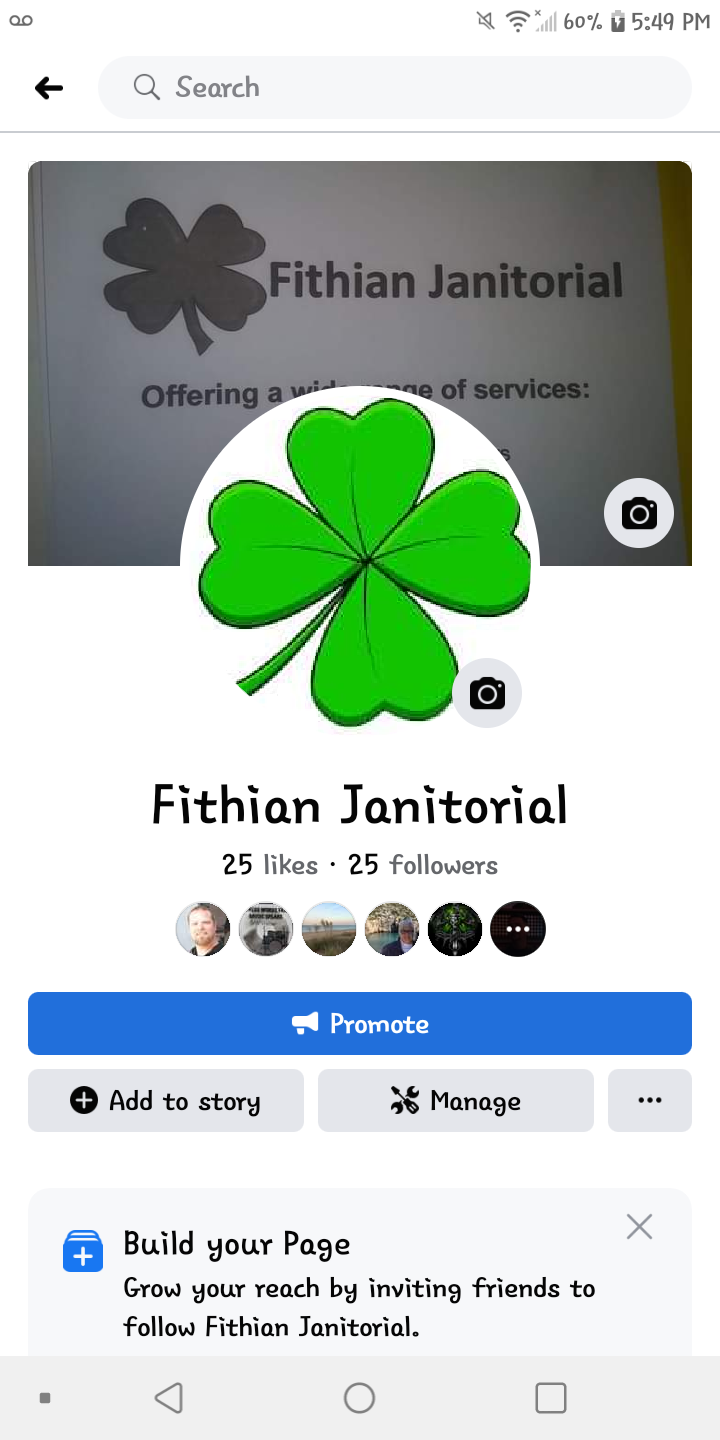Go to the system home screen
Image resolution: width=720 pixels, height=1440 pixels.
(x=359, y=1398)
